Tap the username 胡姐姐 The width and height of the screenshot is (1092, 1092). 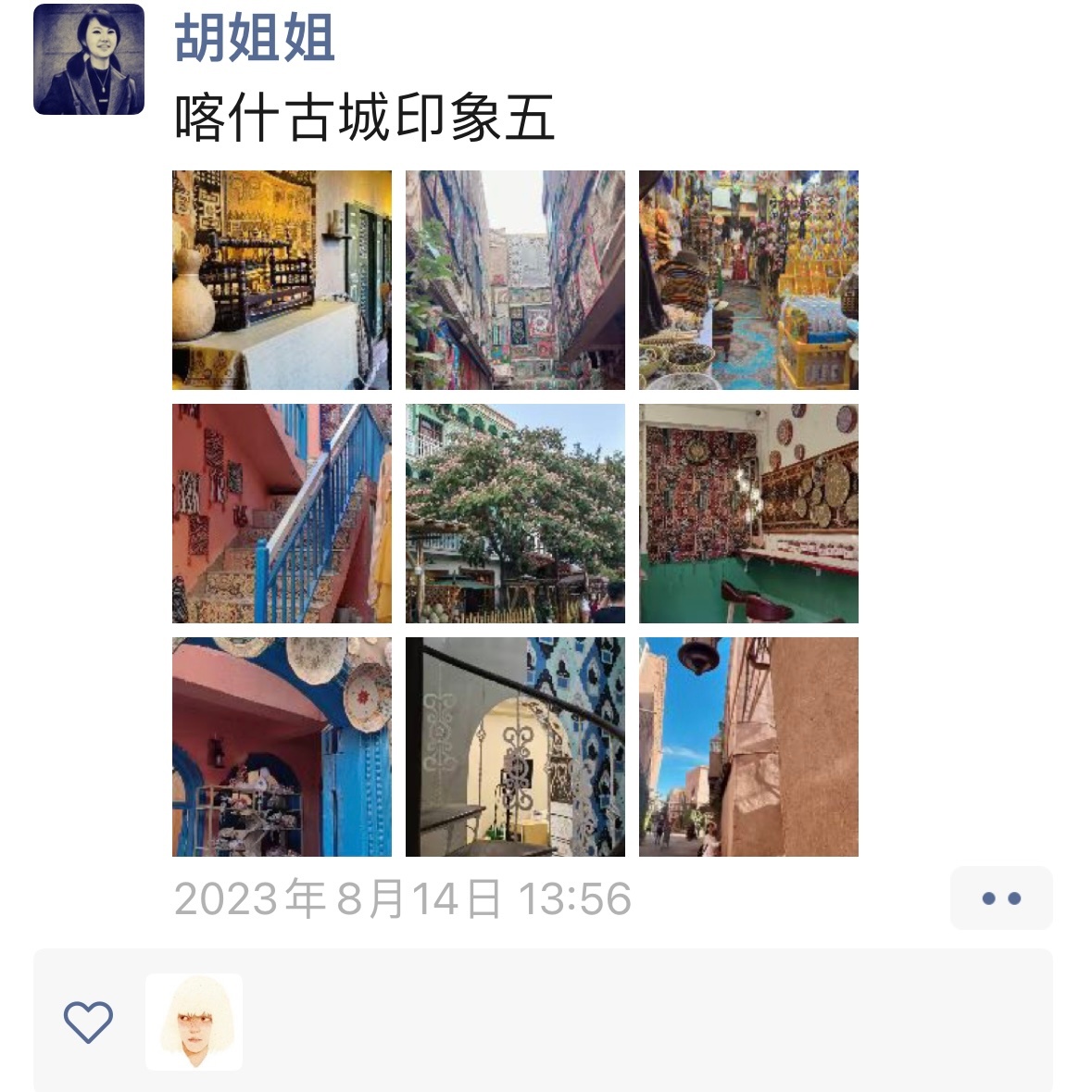[254, 39]
